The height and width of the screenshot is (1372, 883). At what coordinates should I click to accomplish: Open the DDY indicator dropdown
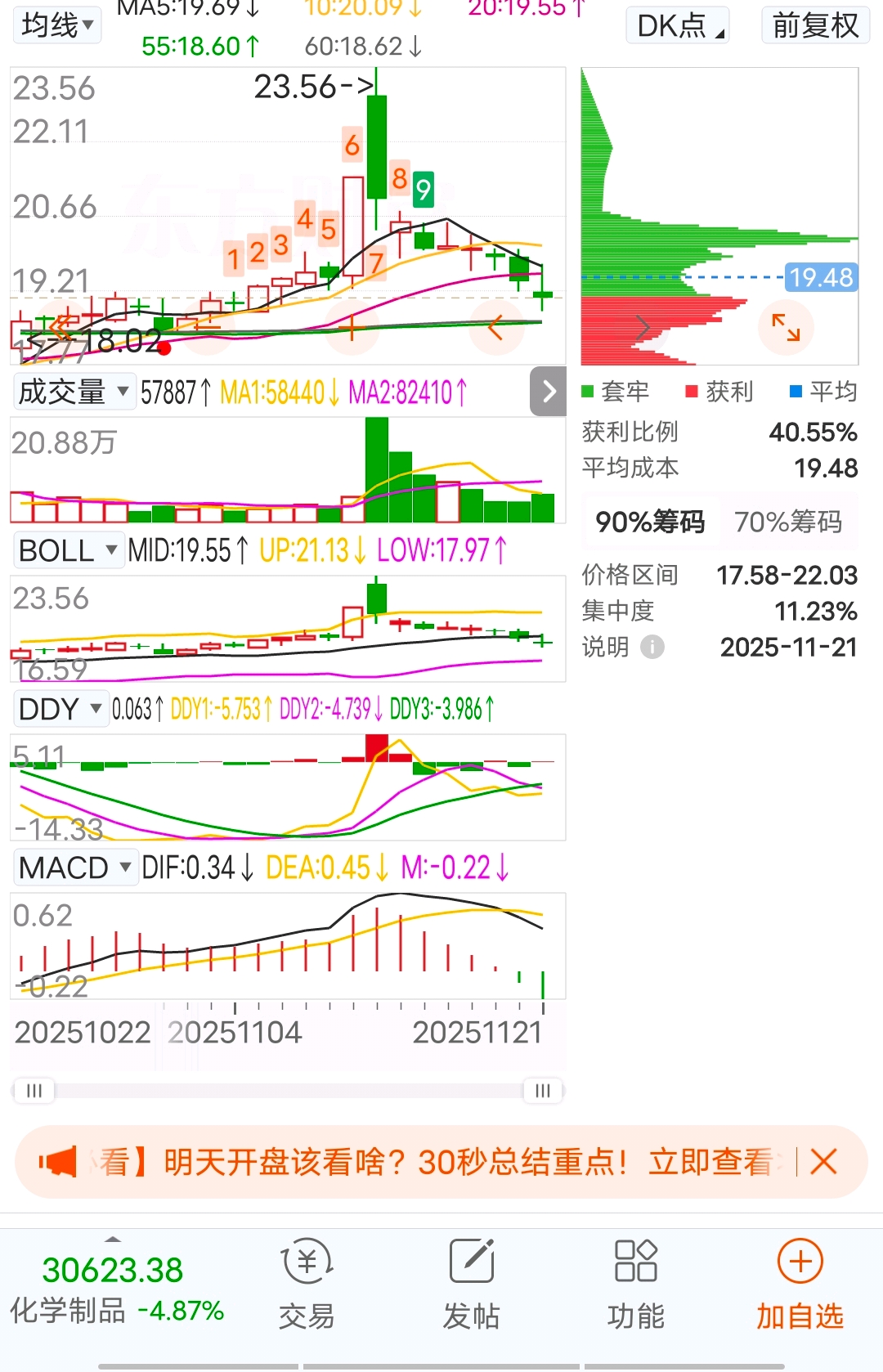tap(61, 709)
